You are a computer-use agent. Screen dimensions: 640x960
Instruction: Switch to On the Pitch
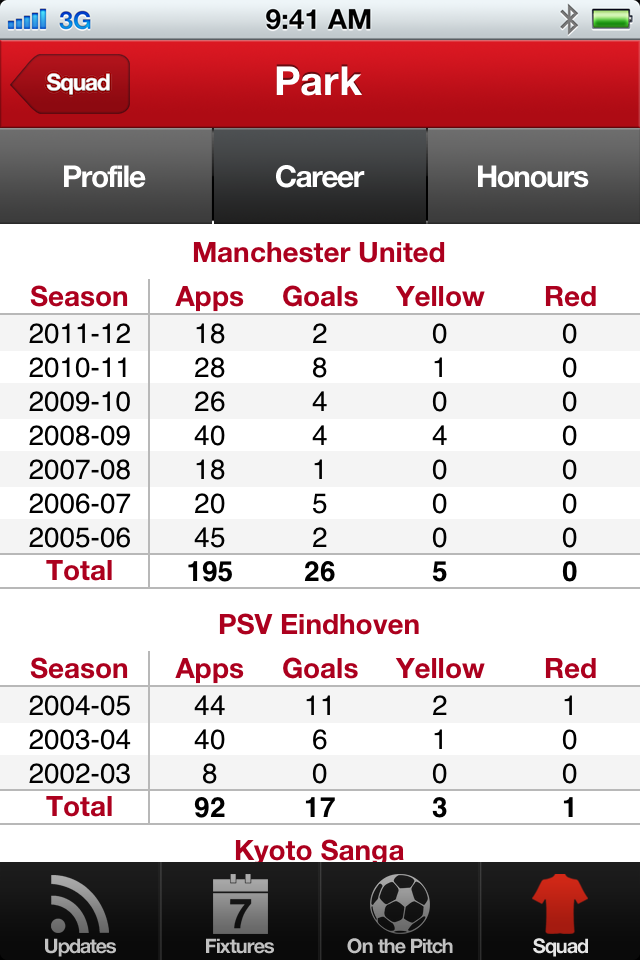pos(400,914)
